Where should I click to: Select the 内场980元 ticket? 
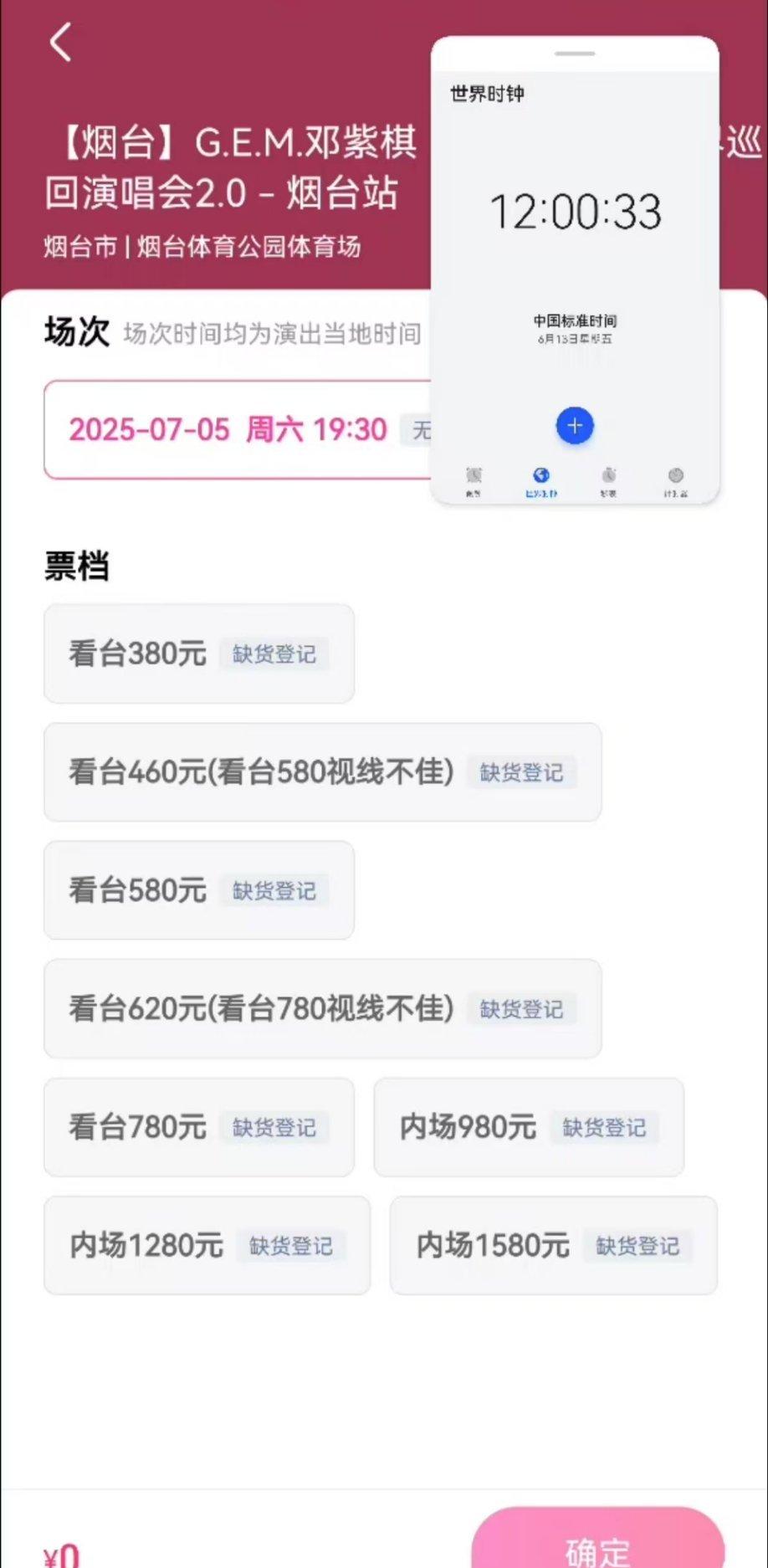(529, 1127)
